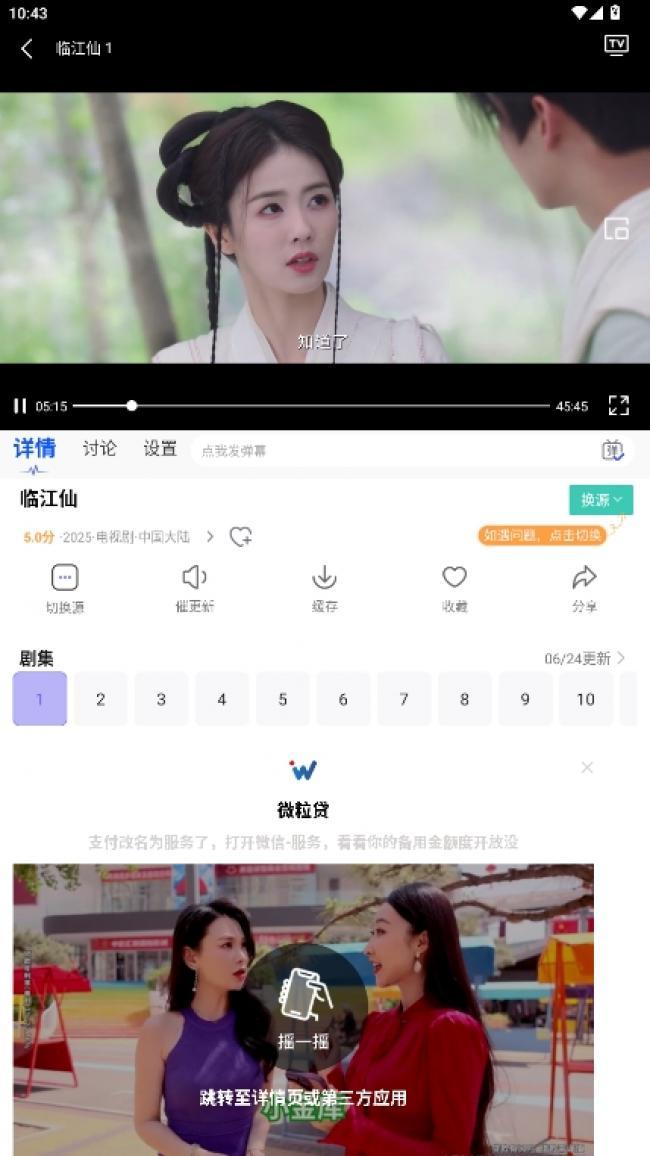Add show to favorites with 收藏
Screen dimensions: 650x1156
point(454,587)
